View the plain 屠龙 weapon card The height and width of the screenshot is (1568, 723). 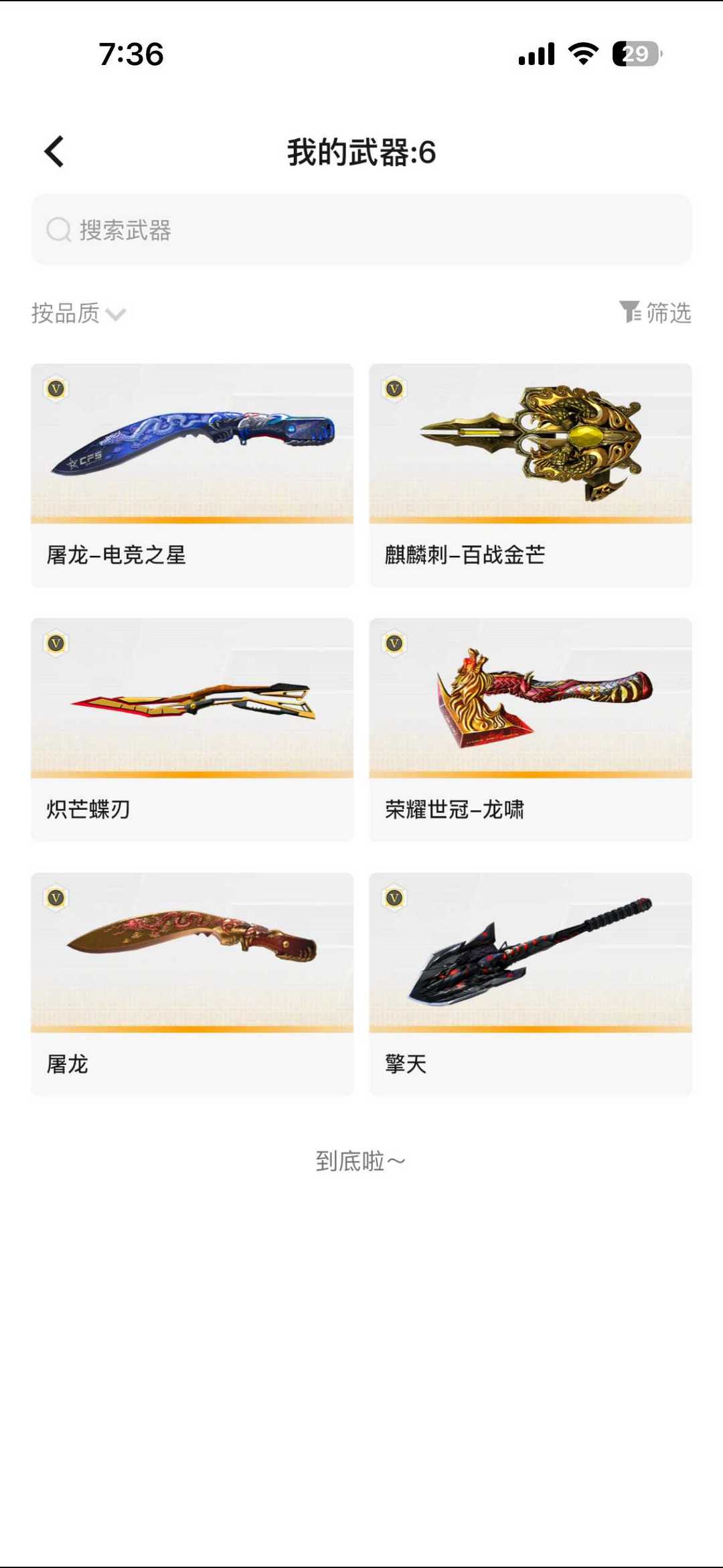tap(192, 984)
